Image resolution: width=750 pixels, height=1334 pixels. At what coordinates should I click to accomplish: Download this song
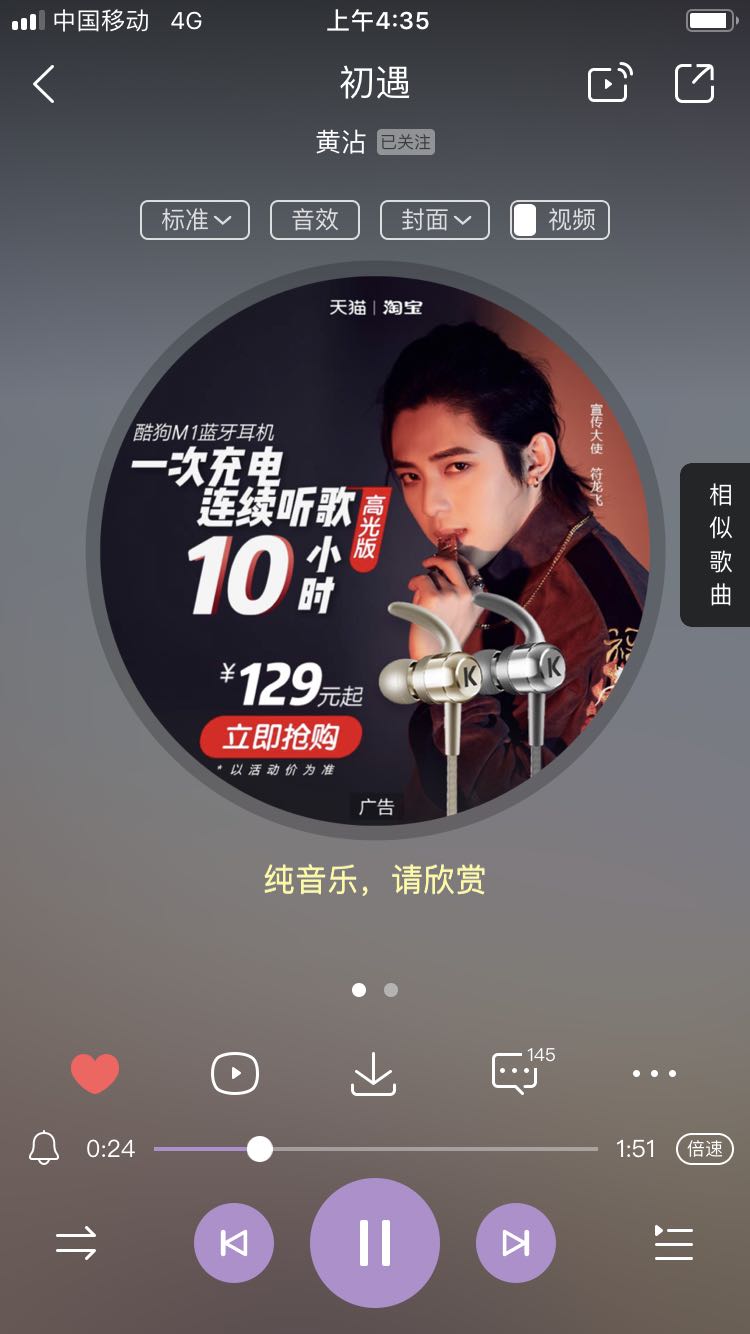[x=374, y=1074]
